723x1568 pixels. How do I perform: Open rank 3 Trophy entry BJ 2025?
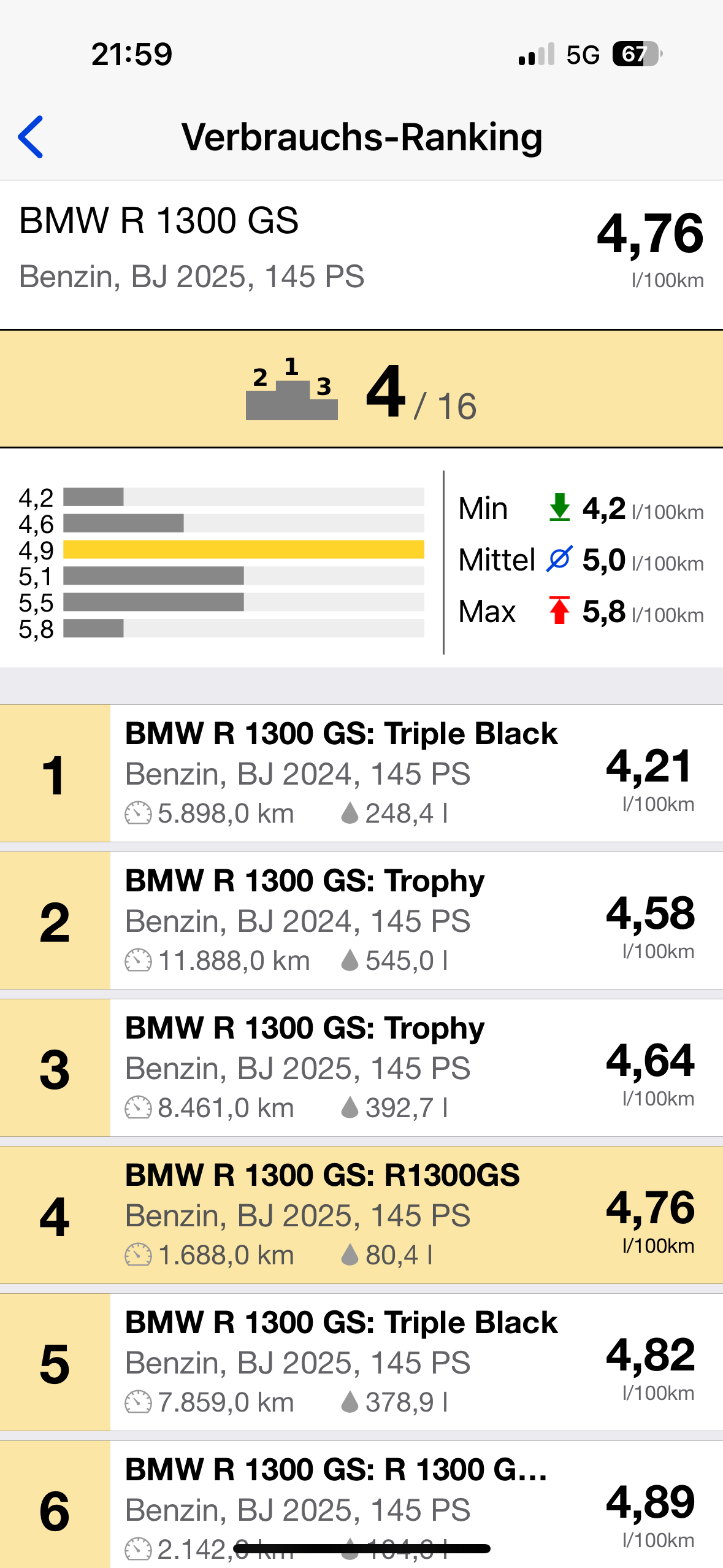coord(361,1067)
